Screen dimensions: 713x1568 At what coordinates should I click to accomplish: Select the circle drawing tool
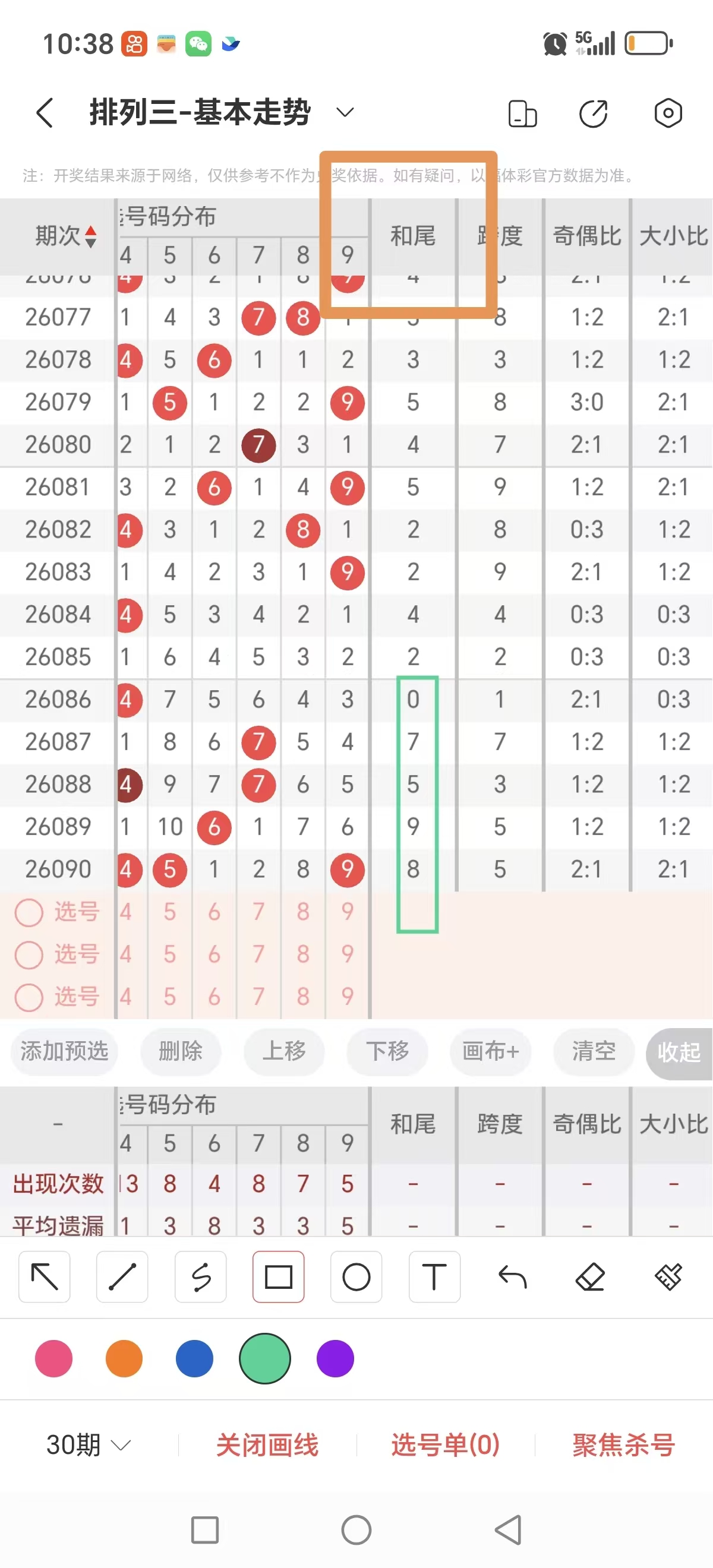(356, 1278)
